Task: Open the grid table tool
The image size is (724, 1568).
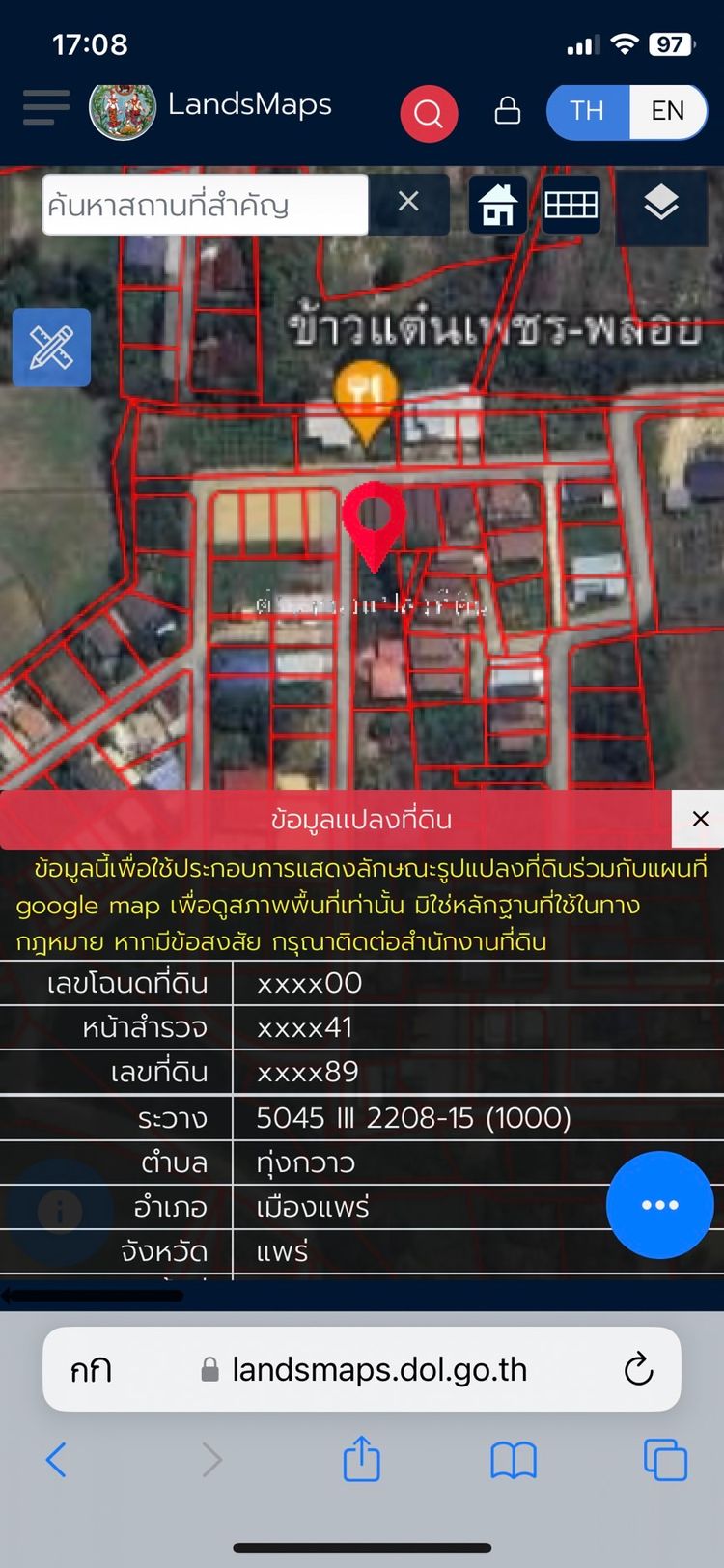Action: coord(571,205)
